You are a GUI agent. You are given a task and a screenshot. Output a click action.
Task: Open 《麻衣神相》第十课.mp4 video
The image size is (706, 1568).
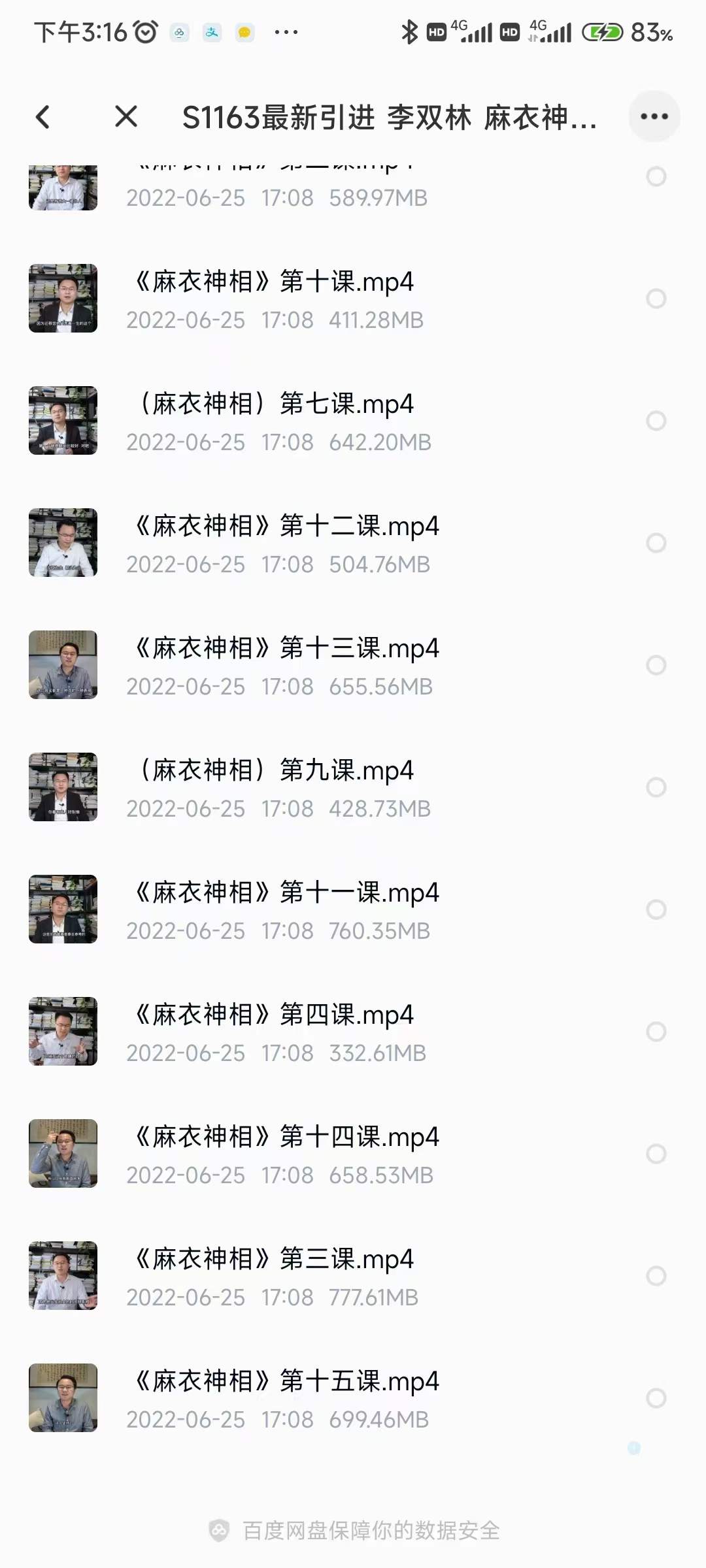275,282
